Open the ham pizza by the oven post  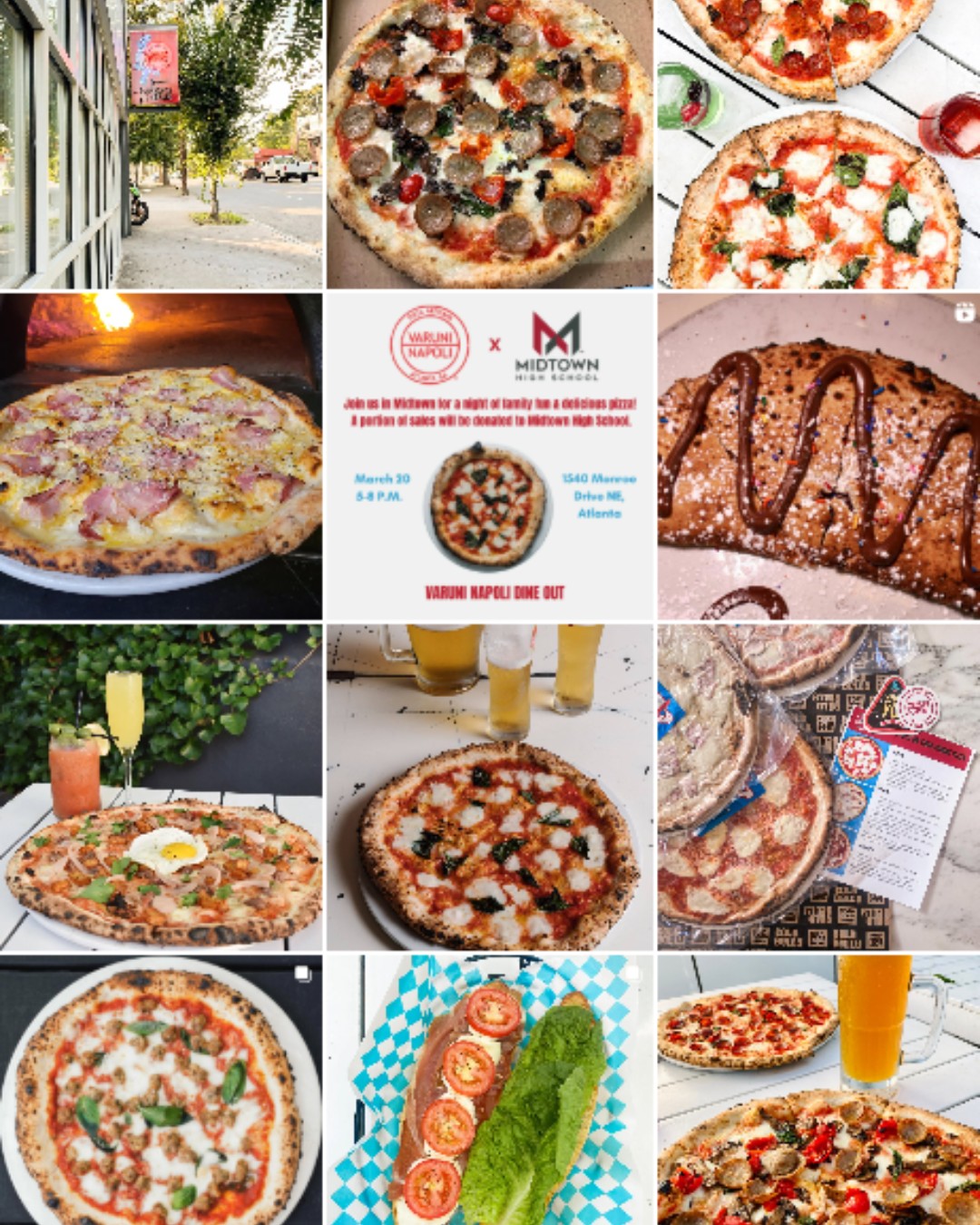click(161, 456)
